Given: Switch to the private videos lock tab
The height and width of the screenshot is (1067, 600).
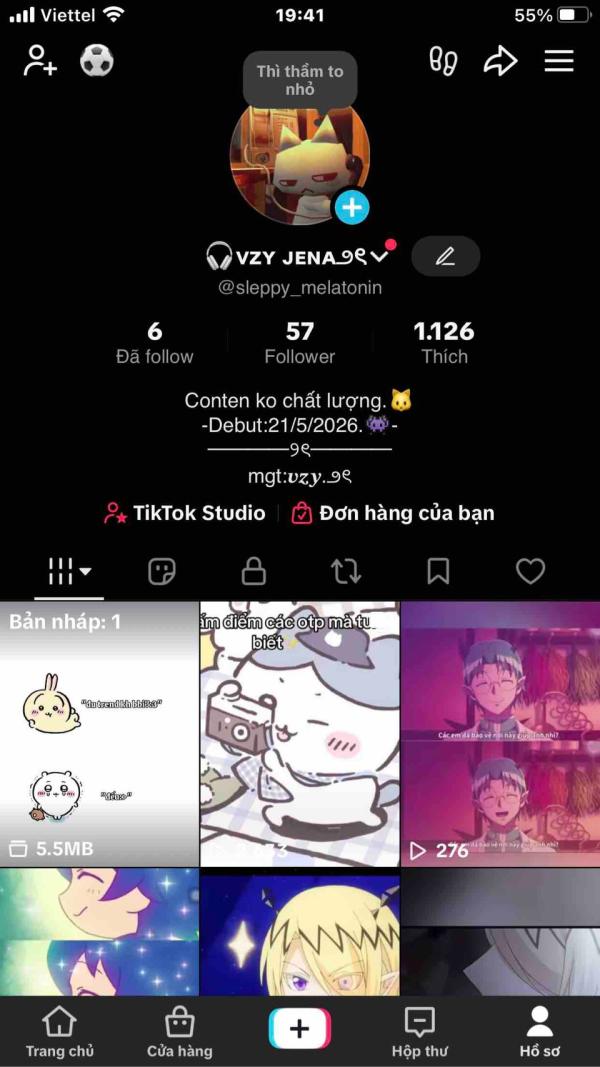Looking at the screenshot, I should click(254, 572).
